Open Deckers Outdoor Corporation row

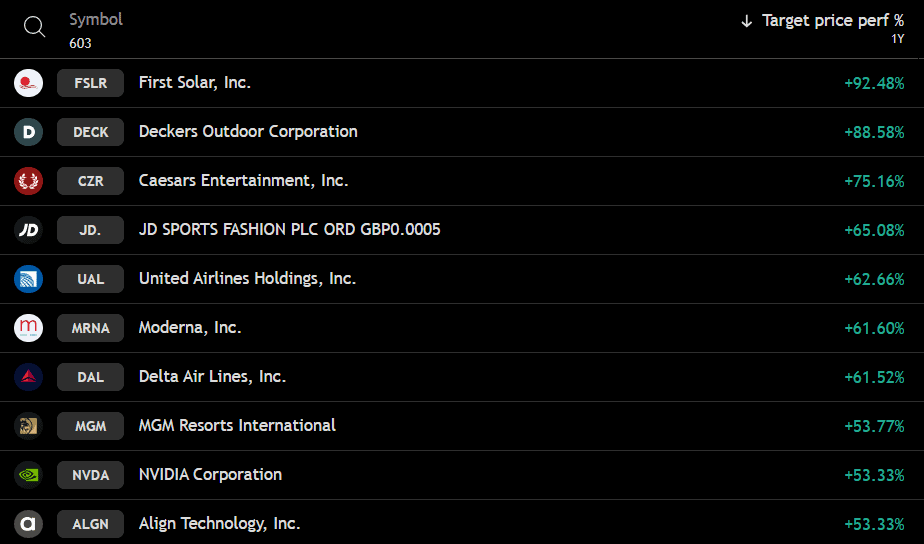(x=248, y=132)
